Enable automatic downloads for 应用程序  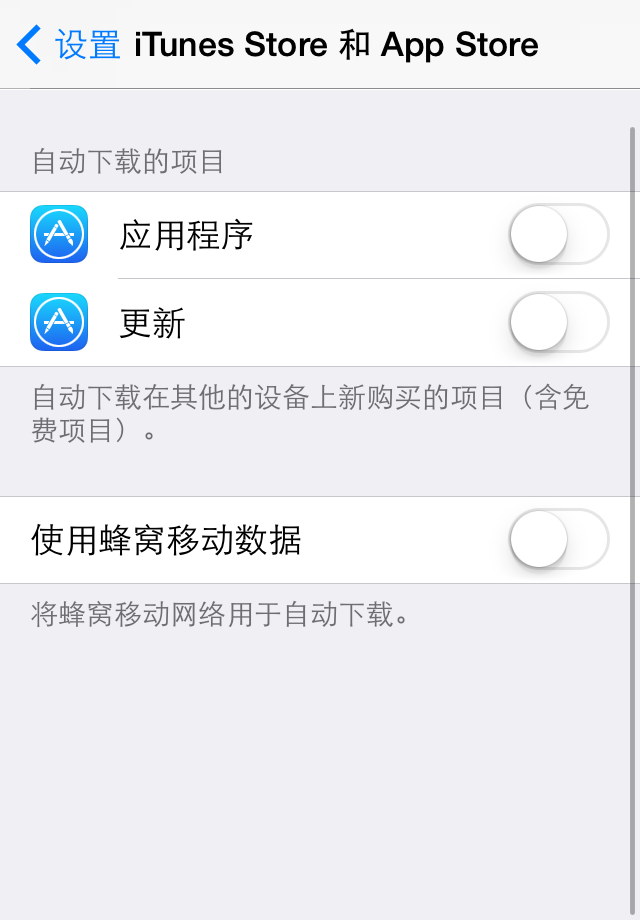558,235
